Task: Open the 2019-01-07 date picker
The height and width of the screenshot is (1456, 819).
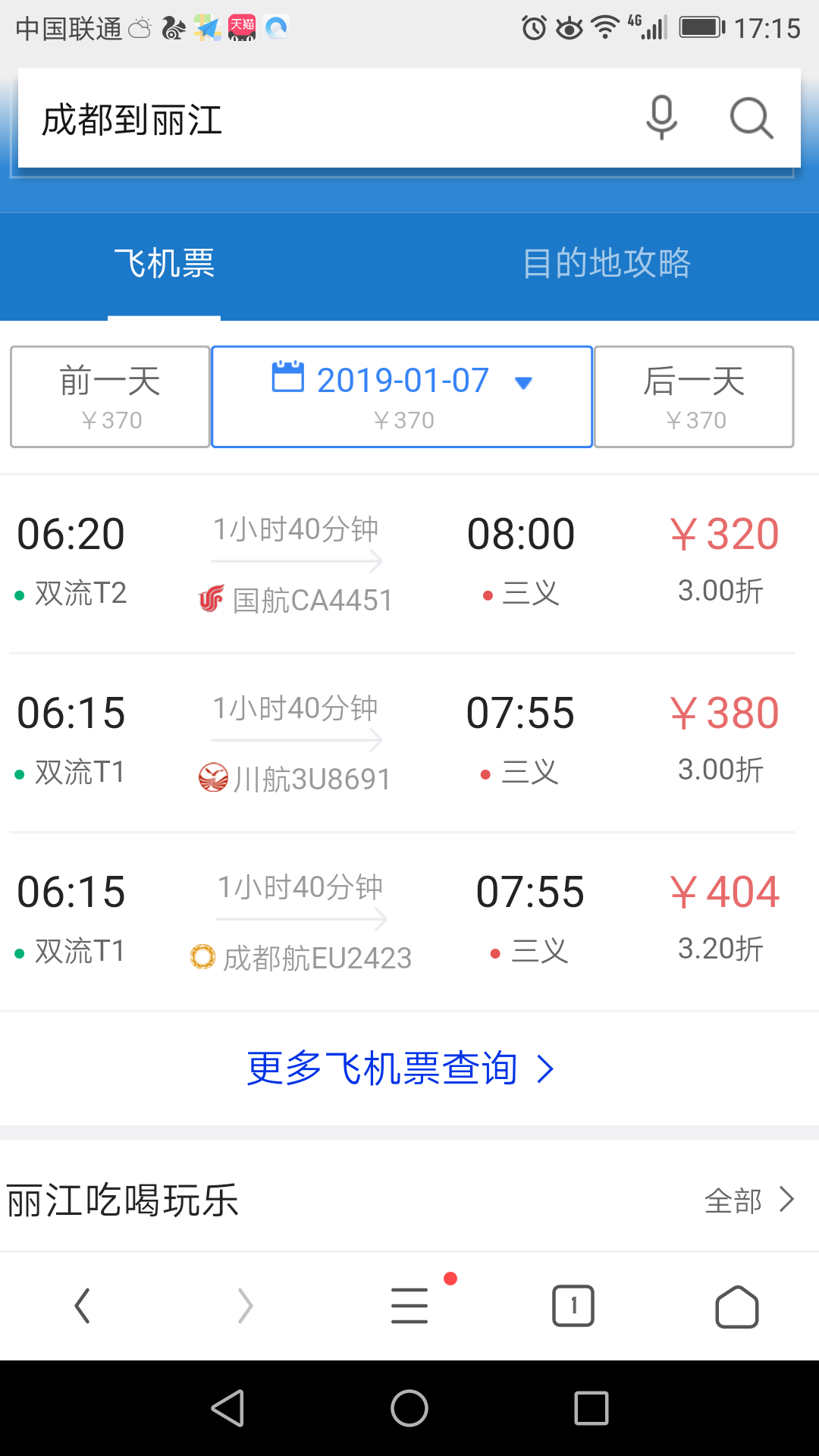Action: pyautogui.click(x=402, y=397)
